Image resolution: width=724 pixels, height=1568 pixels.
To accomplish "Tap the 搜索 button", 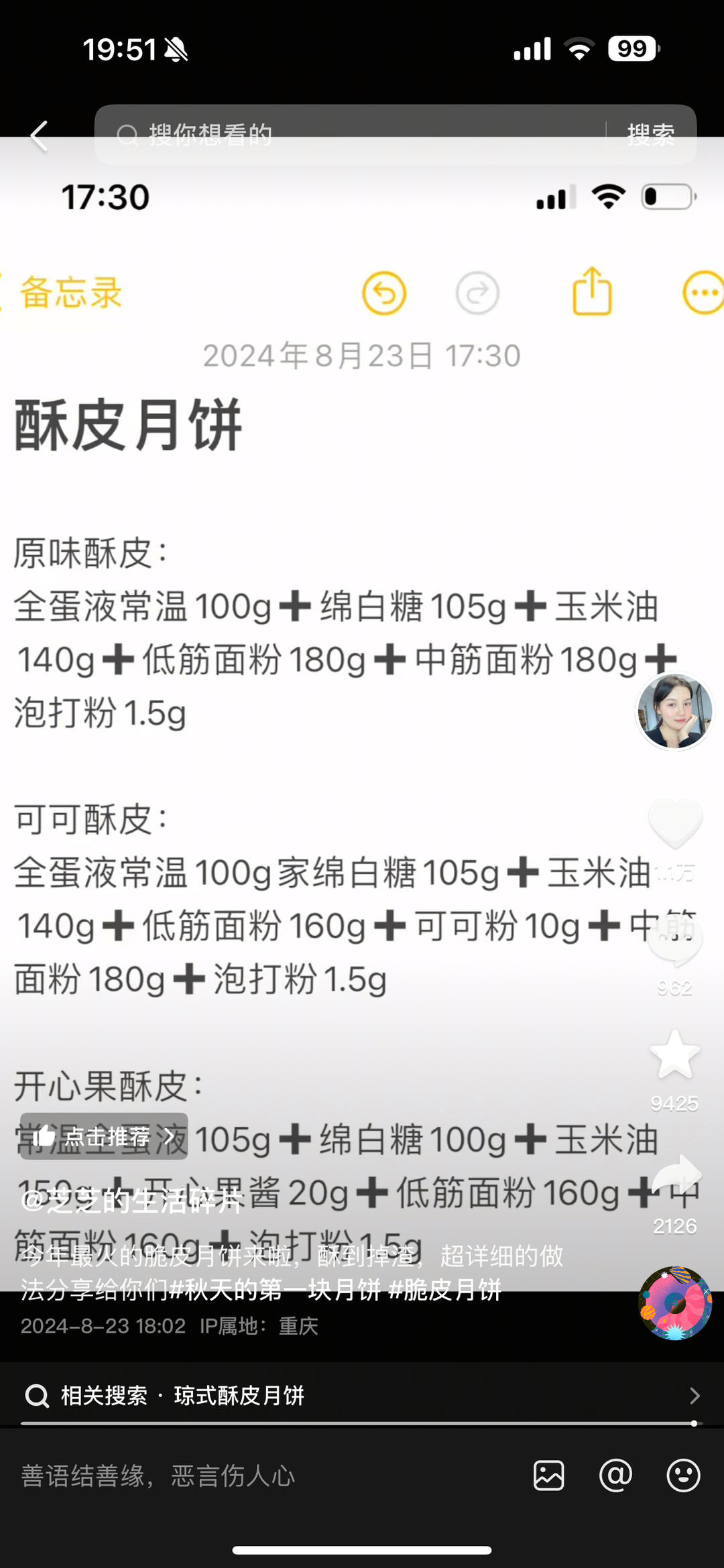I will tap(650, 135).
